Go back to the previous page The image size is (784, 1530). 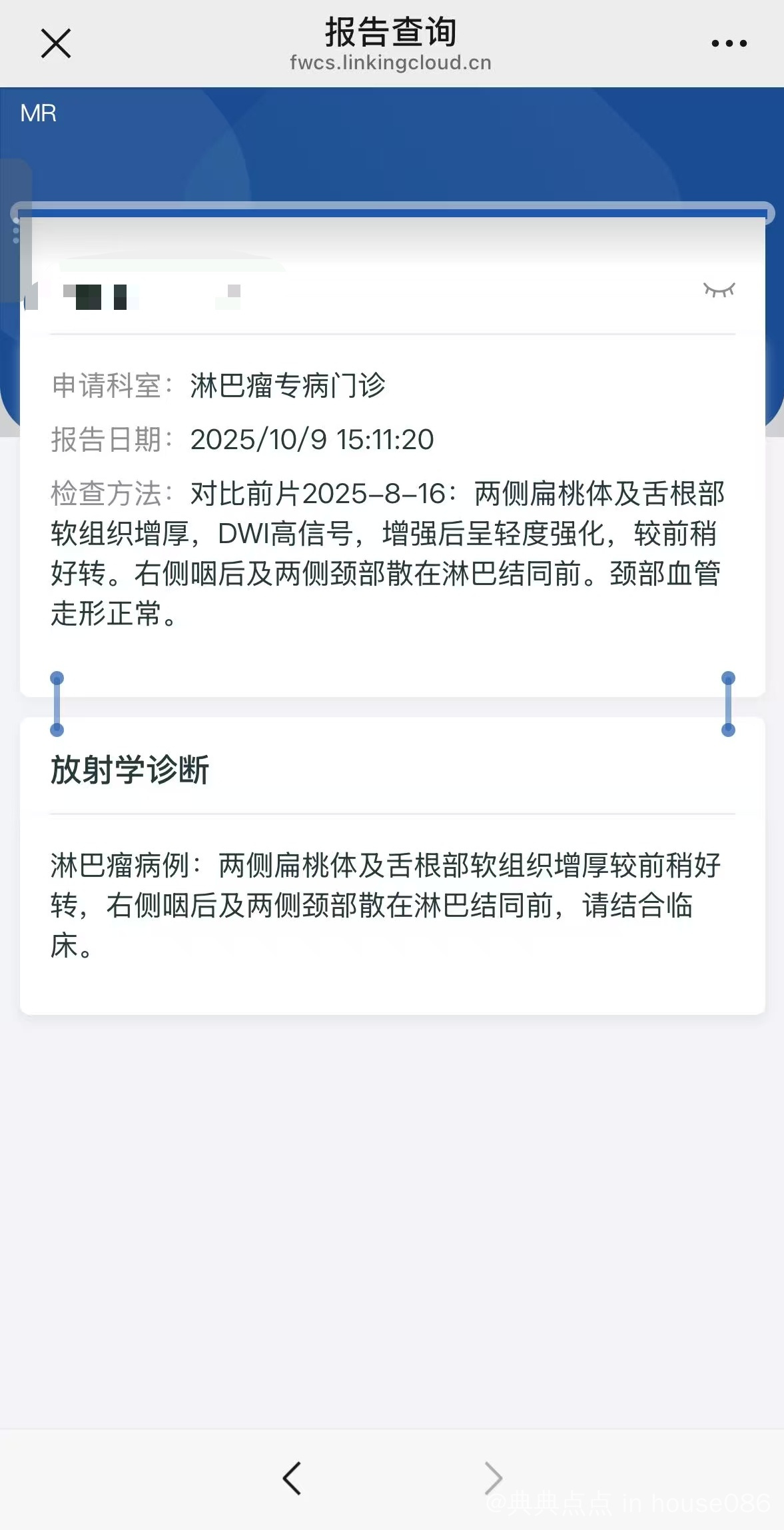click(292, 1478)
